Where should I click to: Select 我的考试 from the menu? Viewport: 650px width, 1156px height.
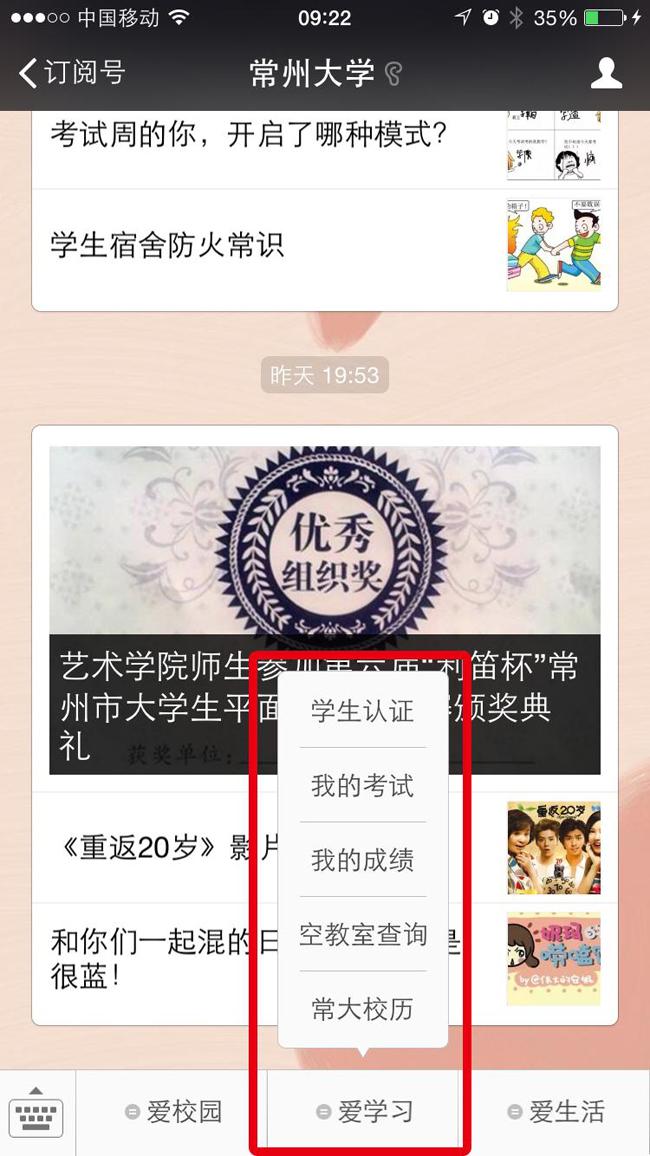[362, 786]
